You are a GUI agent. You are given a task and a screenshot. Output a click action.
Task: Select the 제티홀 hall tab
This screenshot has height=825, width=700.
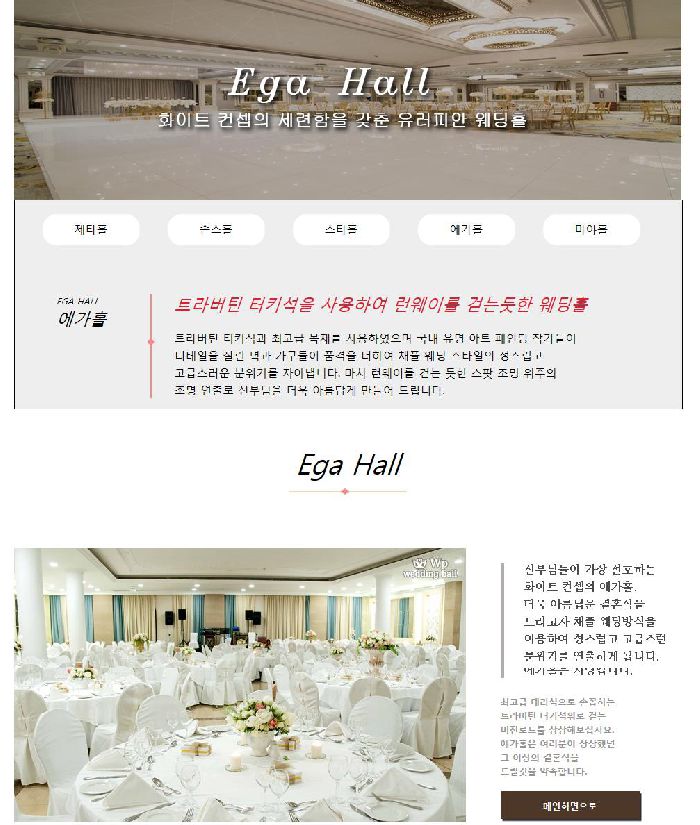(x=91, y=229)
